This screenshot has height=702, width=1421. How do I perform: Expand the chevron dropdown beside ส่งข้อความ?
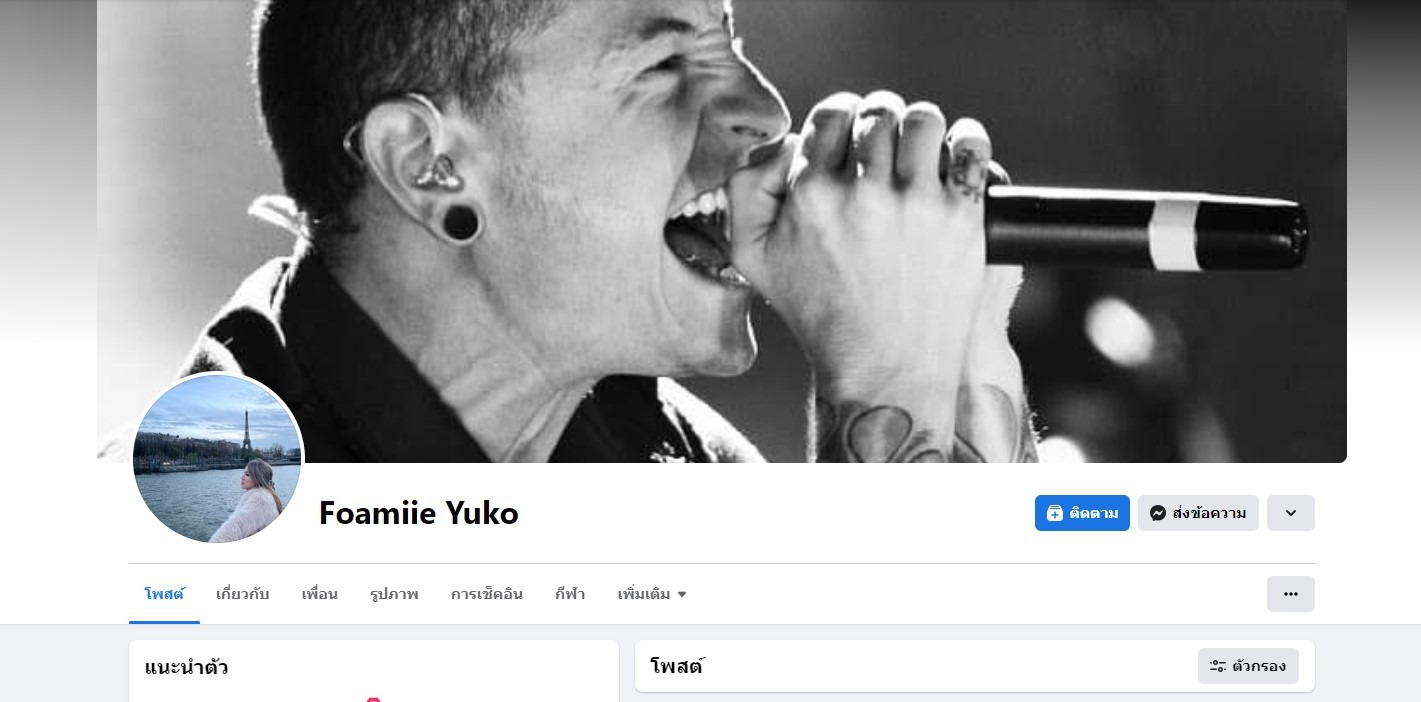click(1290, 513)
